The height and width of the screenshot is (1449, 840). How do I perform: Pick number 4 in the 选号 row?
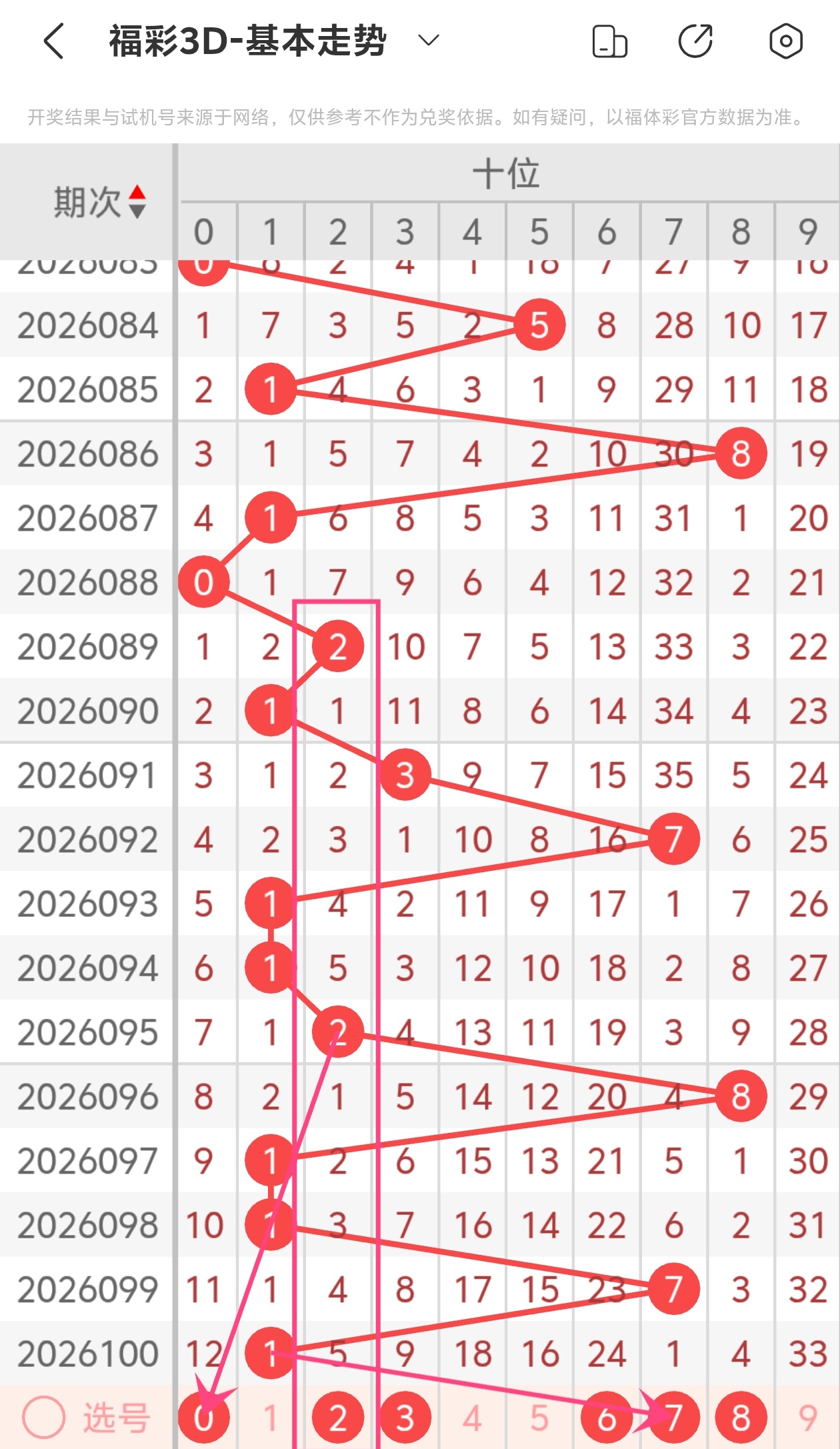click(472, 1418)
